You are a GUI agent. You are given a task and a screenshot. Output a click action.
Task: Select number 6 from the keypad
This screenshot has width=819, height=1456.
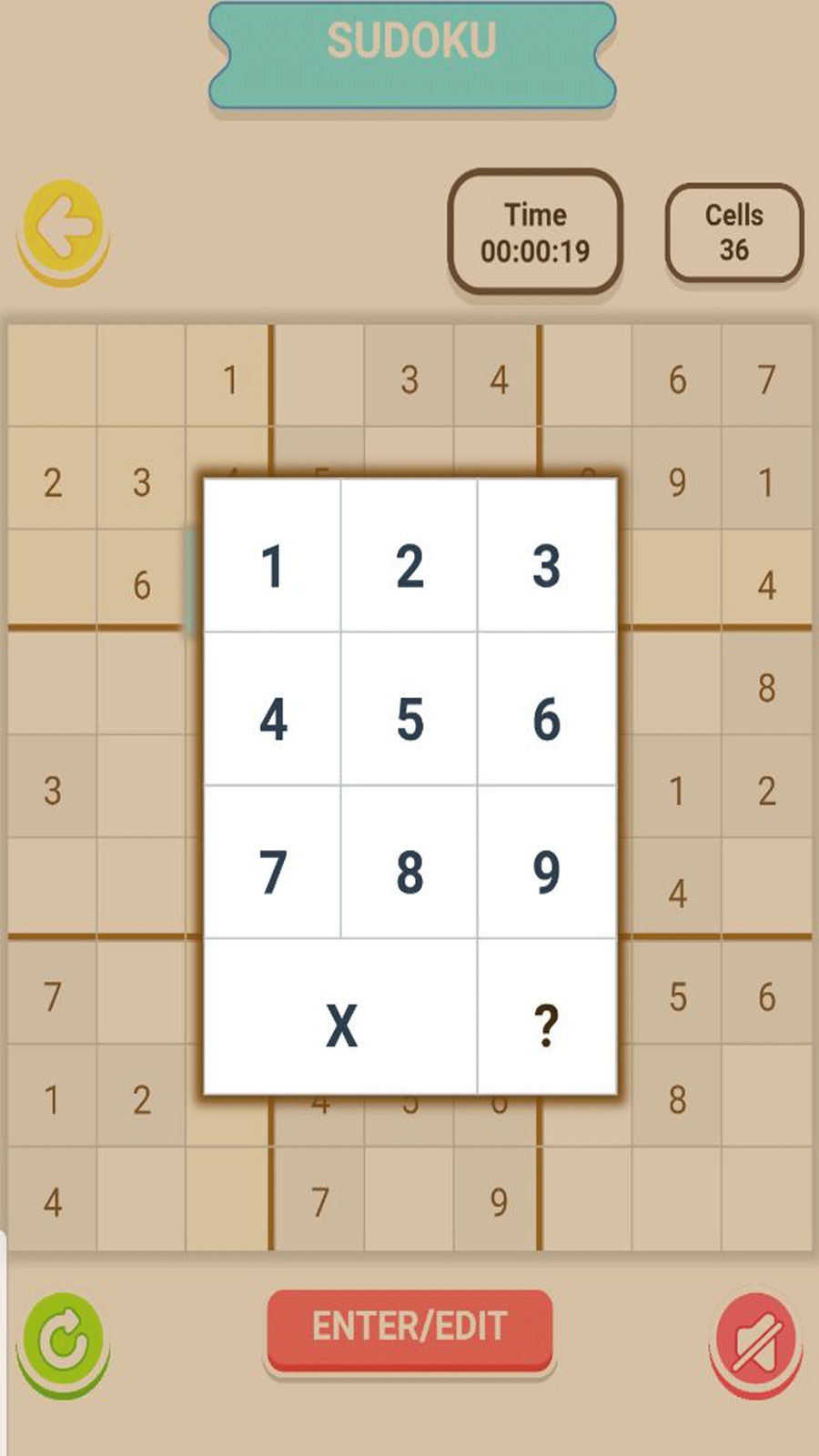tap(546, 719)
